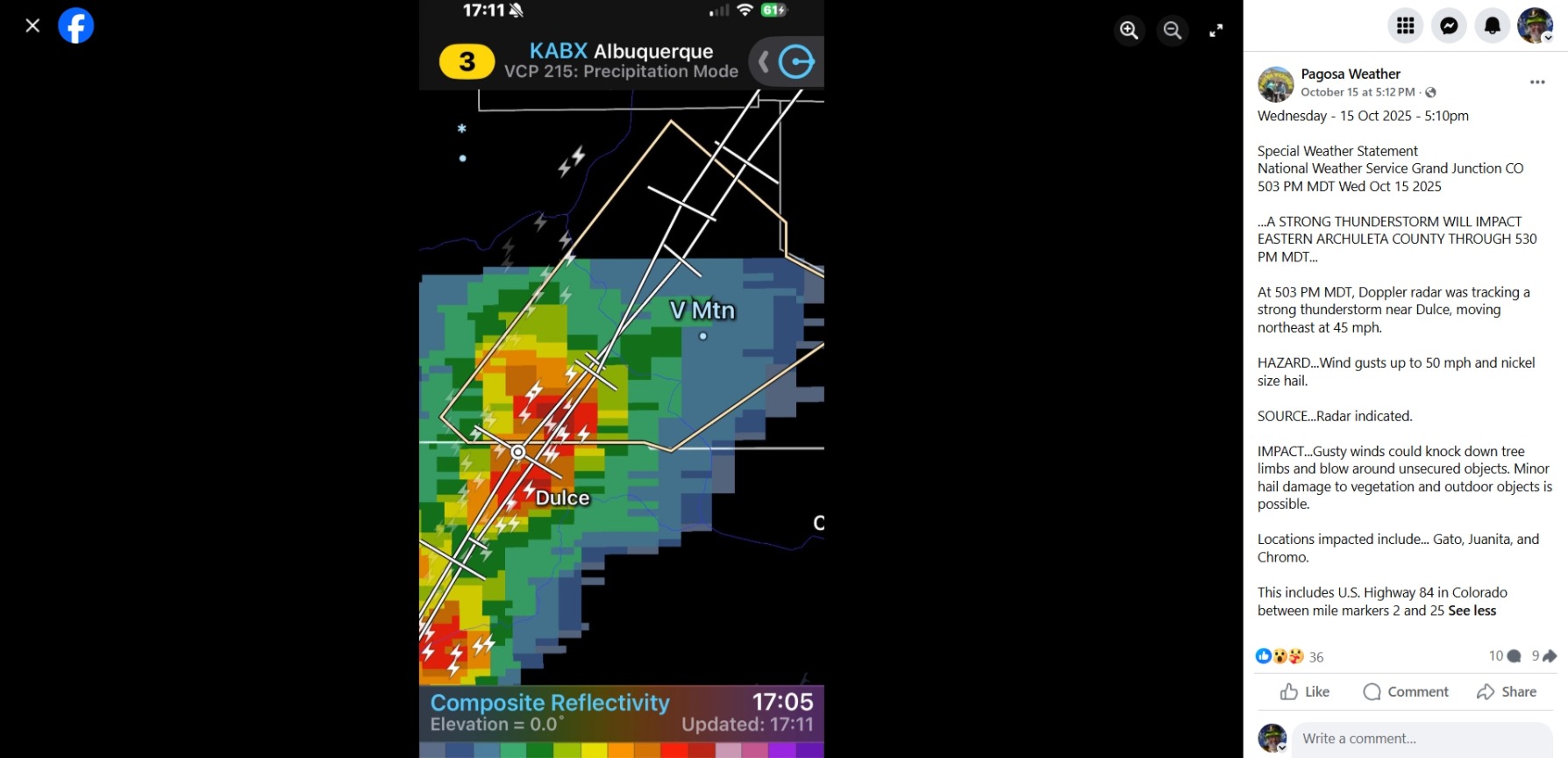Comment on this weather post
Screen dimensions: 1568x758
coord(1406,691)
